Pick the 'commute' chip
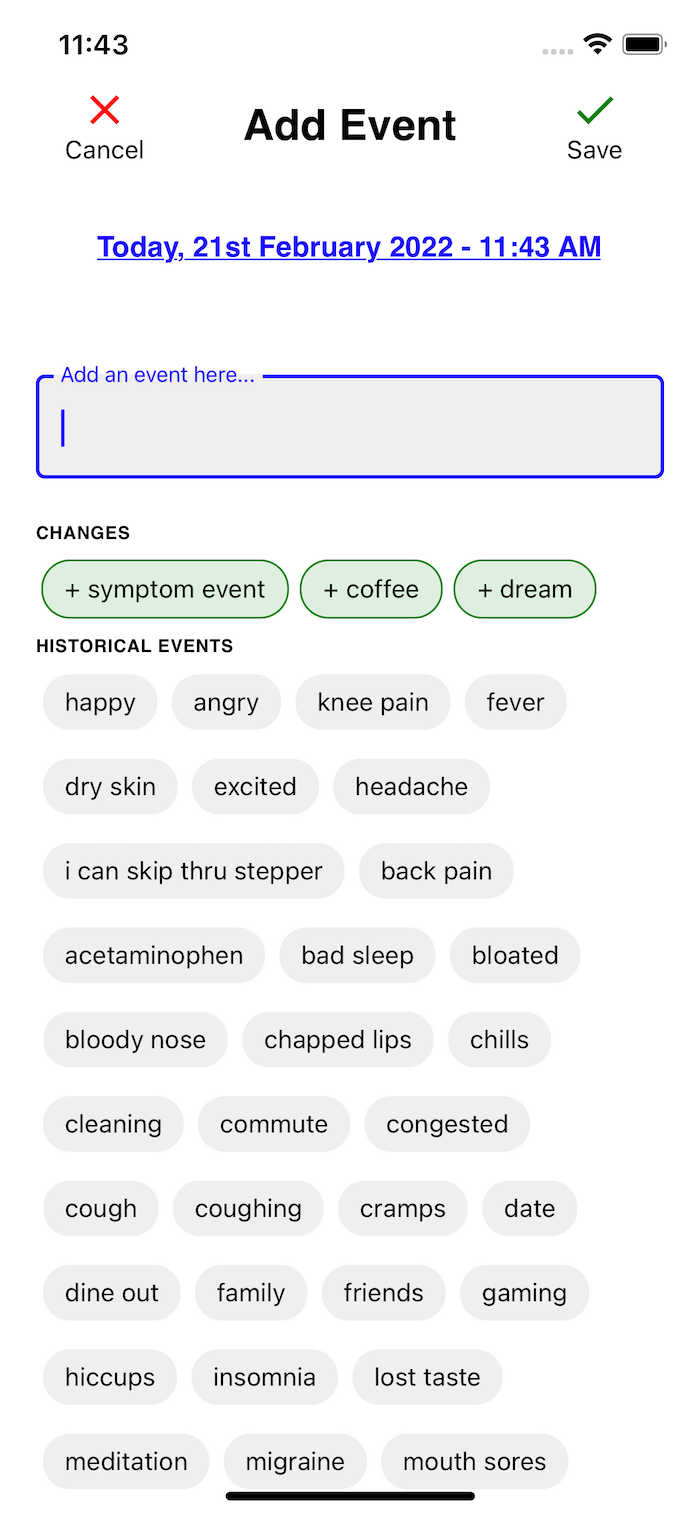This screenshot has height=1515, width=700. 274,1124
